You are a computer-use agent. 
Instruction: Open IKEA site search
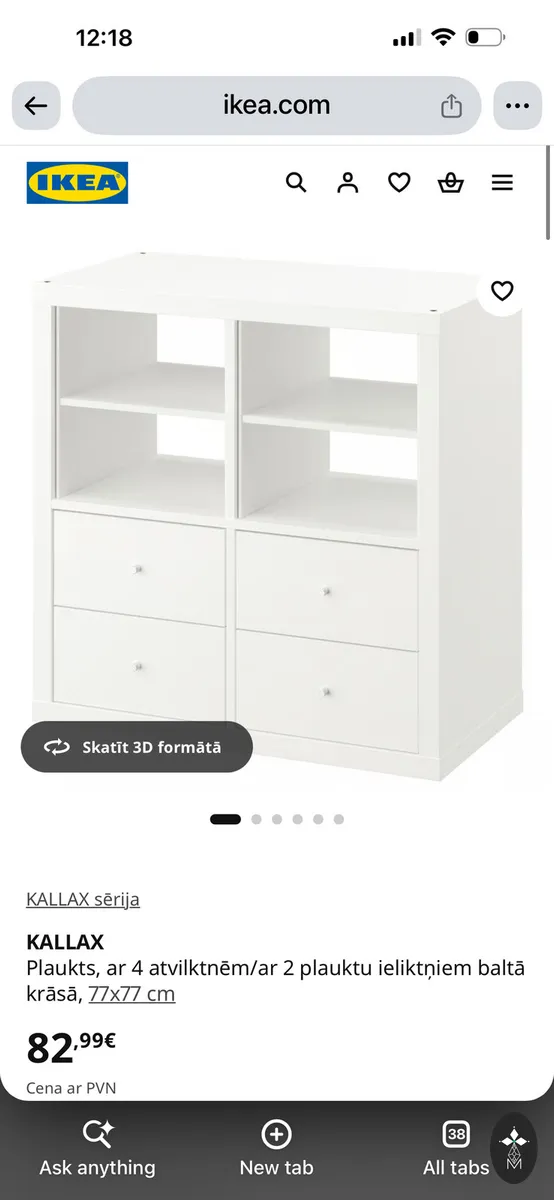pos(296,182)
